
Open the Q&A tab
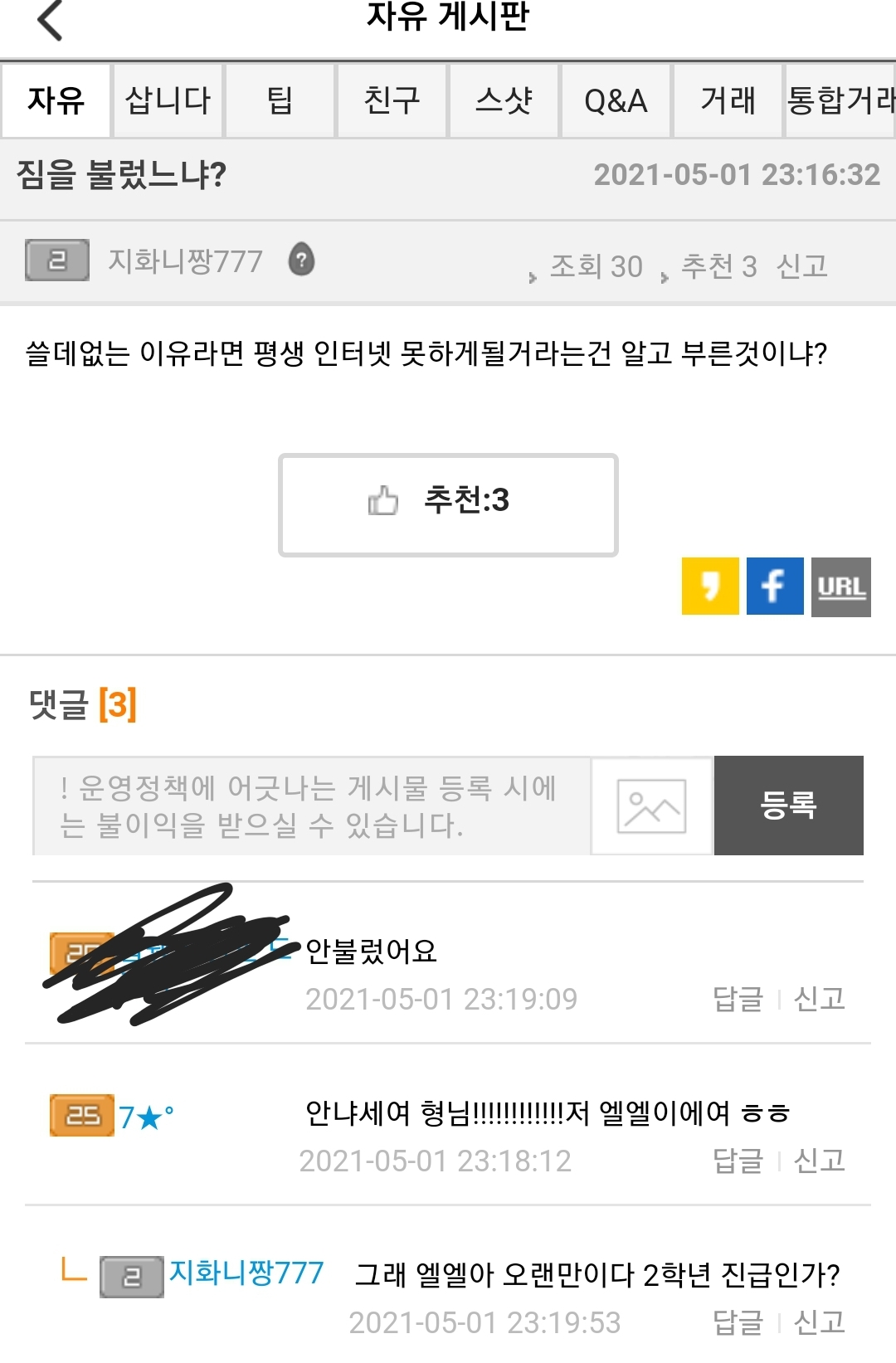click(x=616, y=101)
